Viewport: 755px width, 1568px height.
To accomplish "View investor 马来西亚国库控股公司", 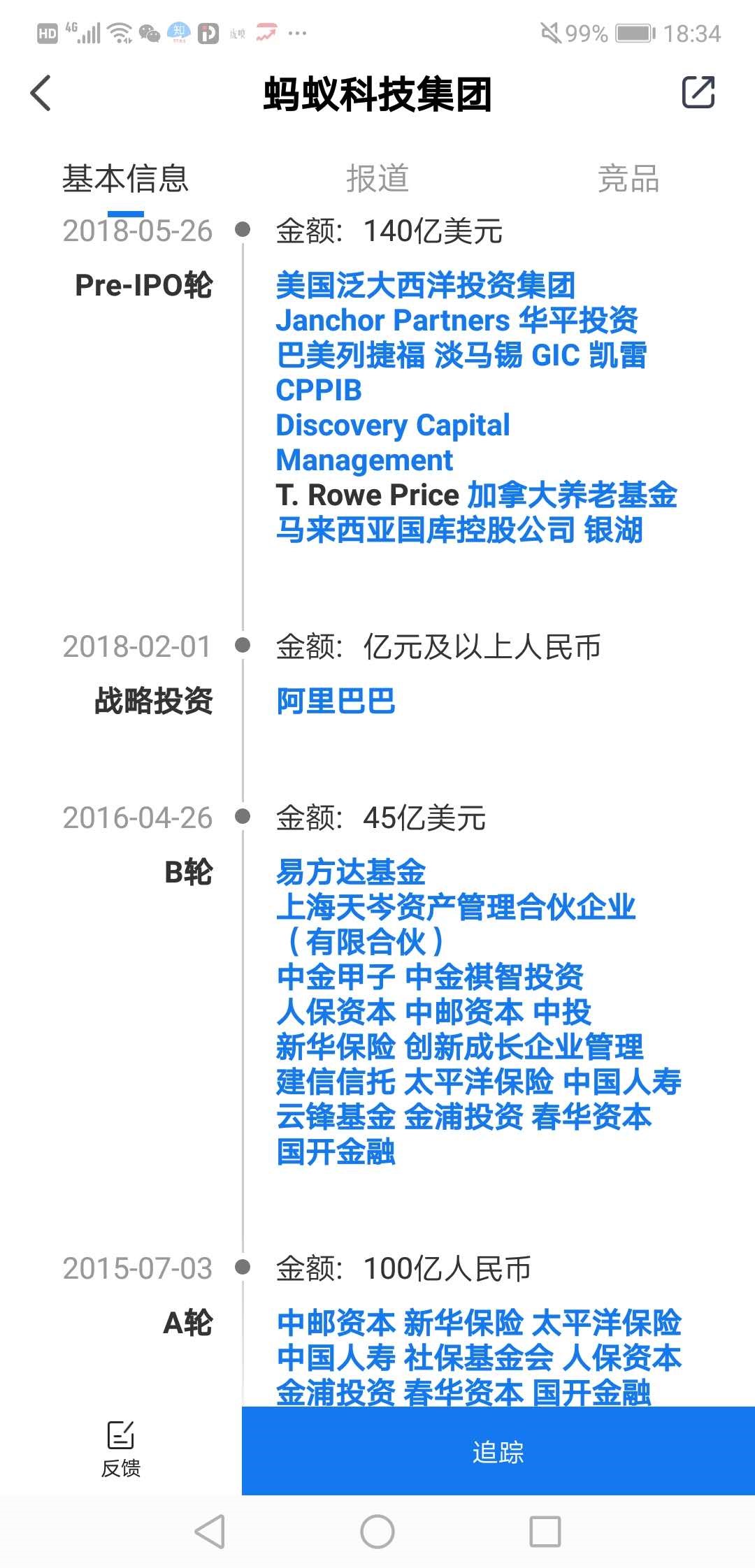I will (x=425, y=530).
